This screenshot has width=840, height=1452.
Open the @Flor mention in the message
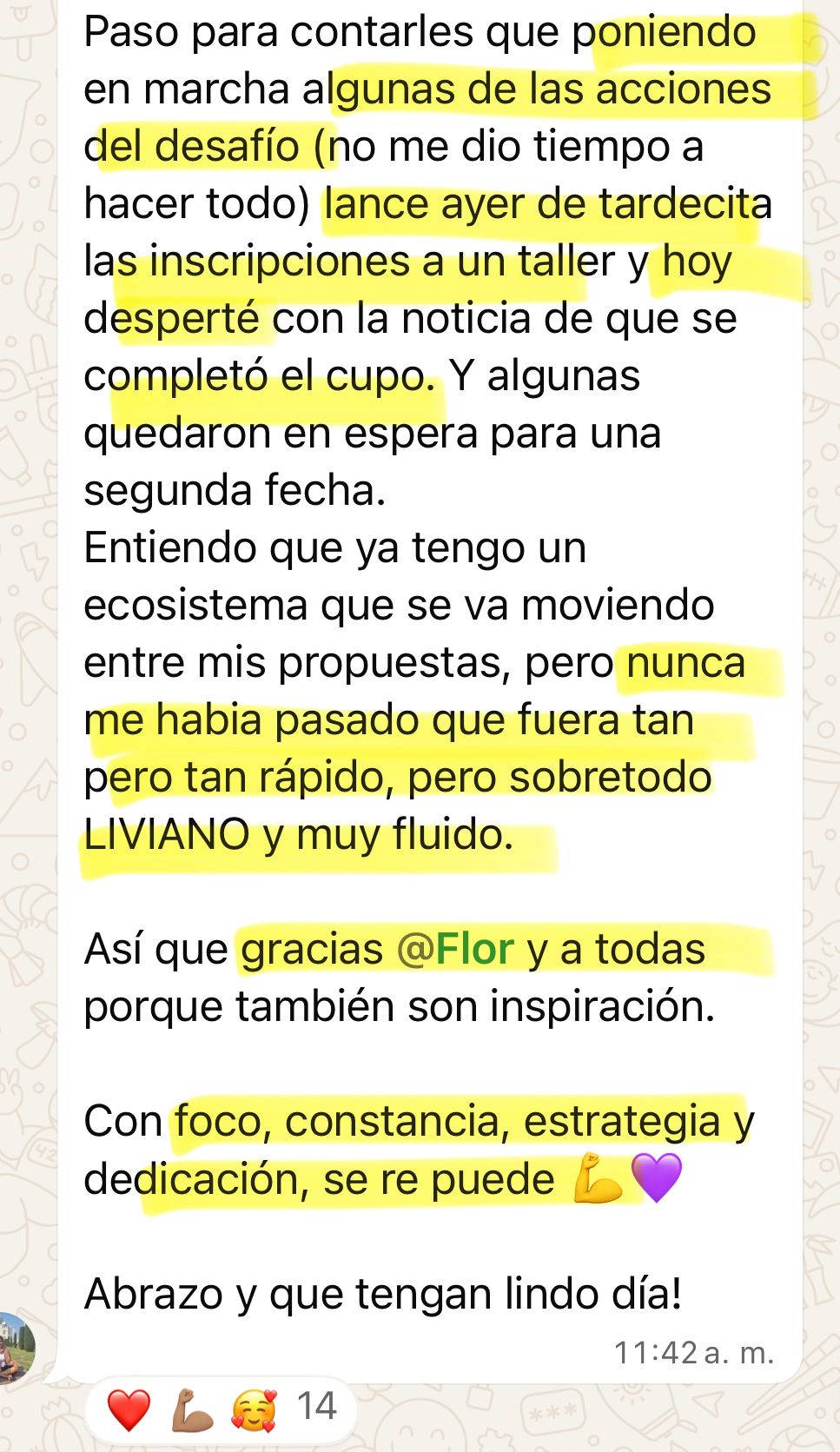coord(455,949)
